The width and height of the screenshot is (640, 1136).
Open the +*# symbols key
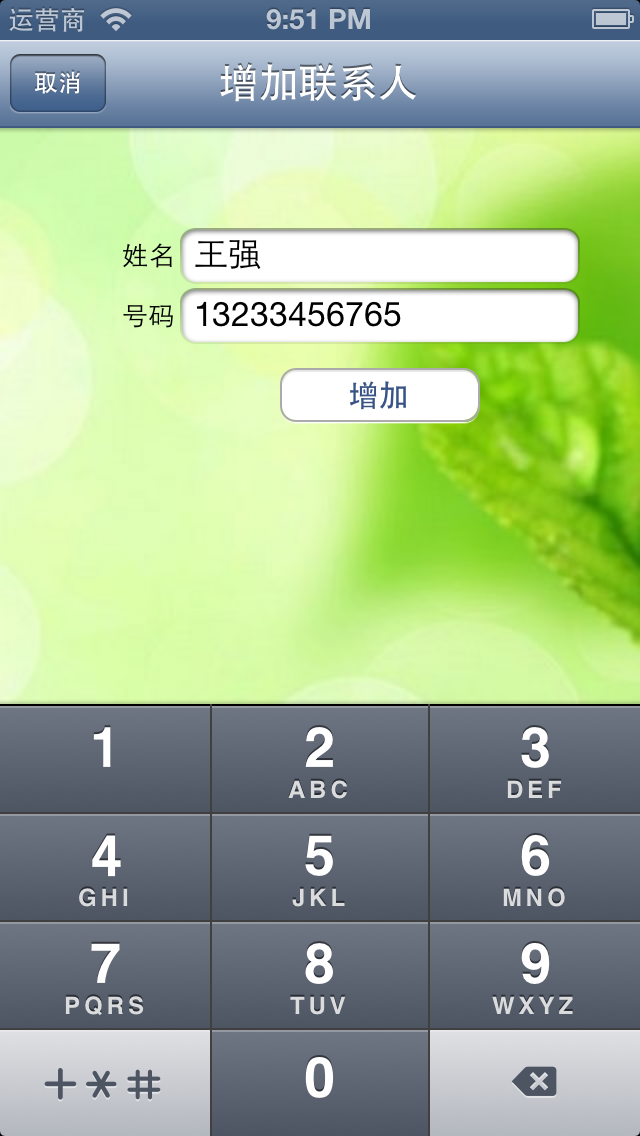tap(105, 1084)
